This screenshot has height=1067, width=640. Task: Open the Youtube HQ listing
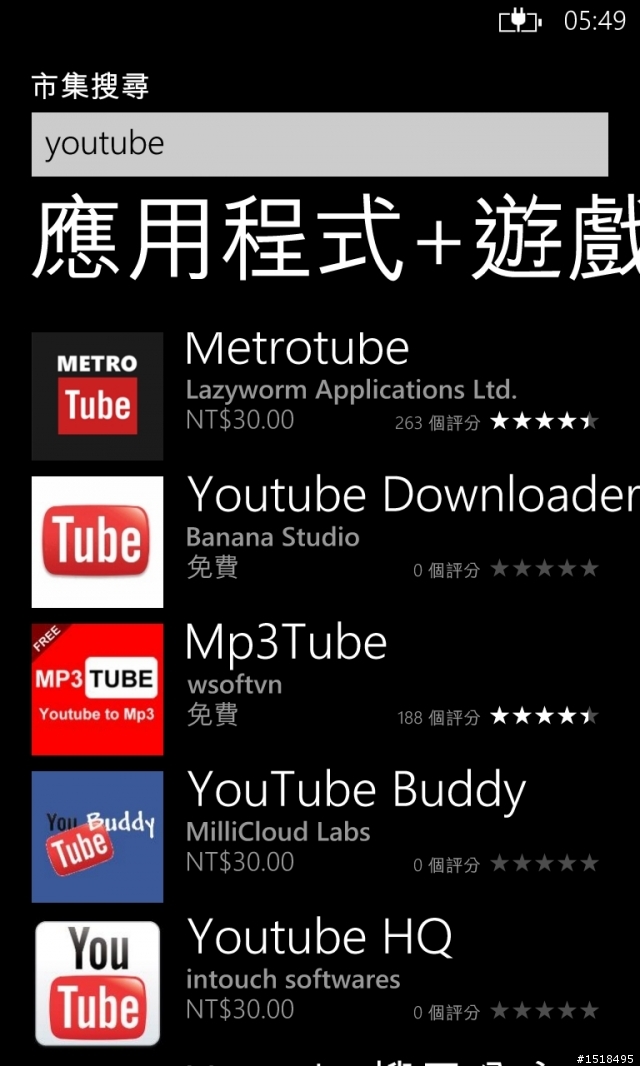(x=320, y=983)
